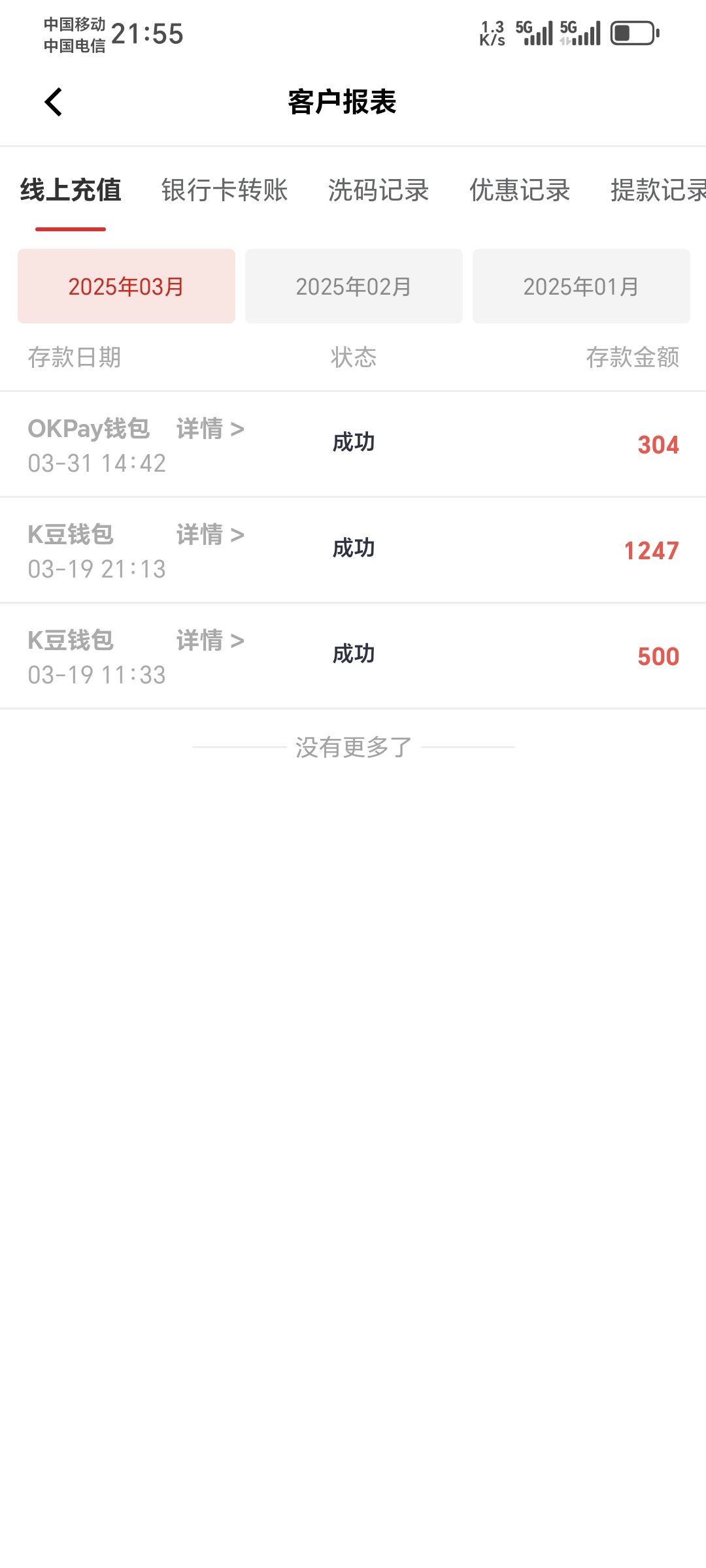Image resolution: width=706 pixels, height=1568 pixels.
Task: Open the 洗码记录 tab
Action: pyautogui.click(x=378, y=190)
